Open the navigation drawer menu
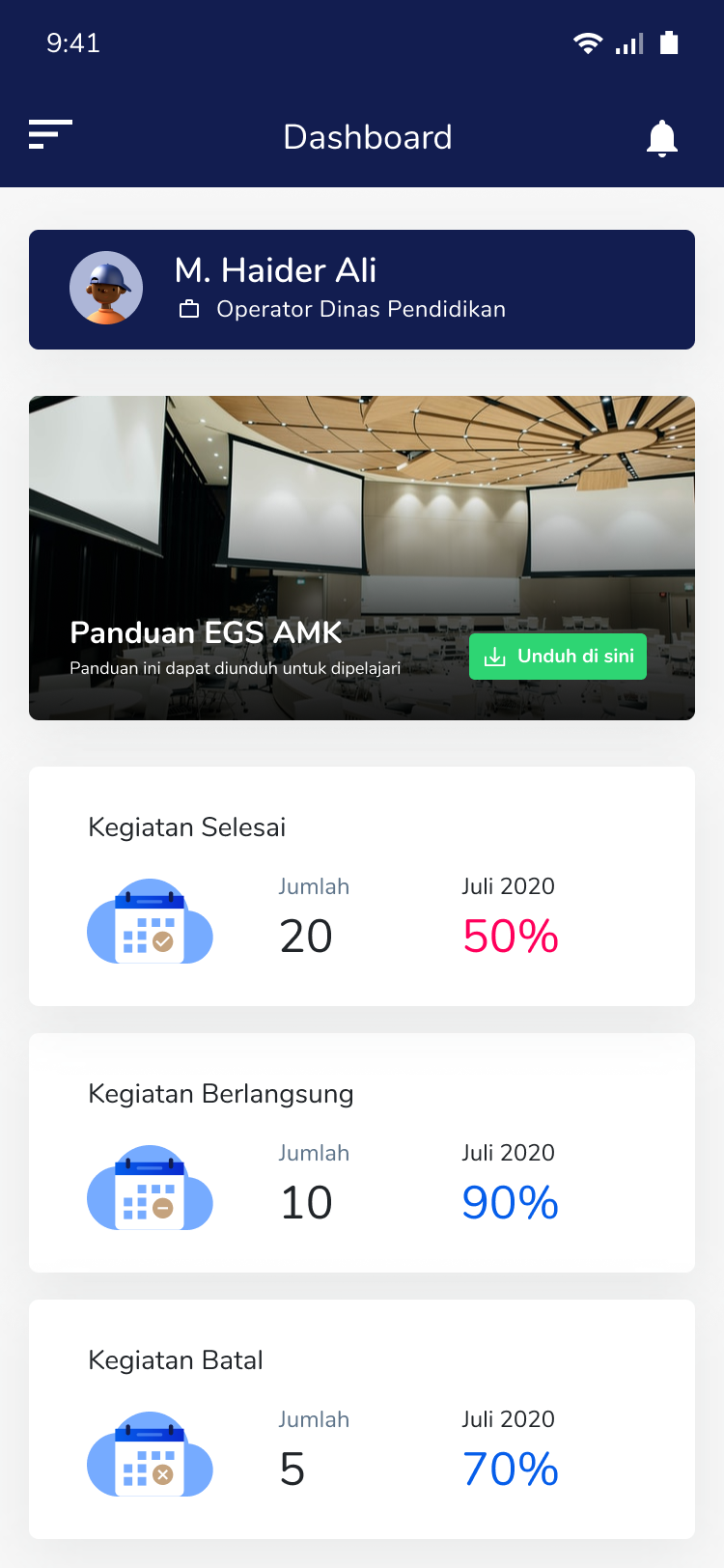Image resolution: width=724 pixels, height=1568 pixels. [49, 135]
